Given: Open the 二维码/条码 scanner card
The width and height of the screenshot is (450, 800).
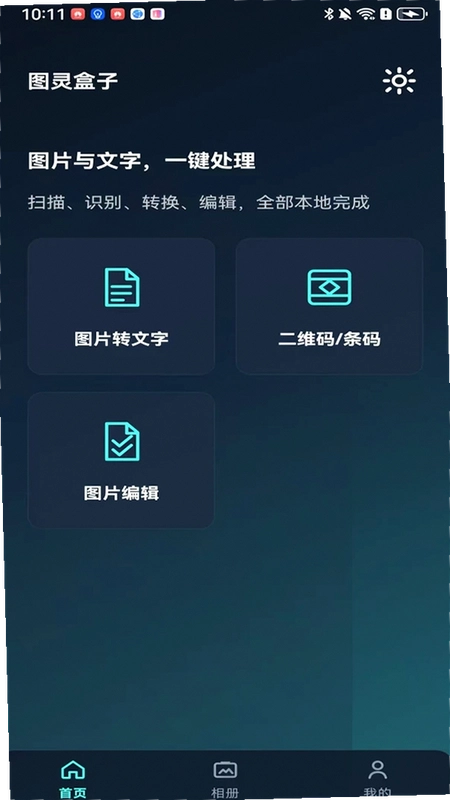Looking at the screenshot, I should (330, 307).
